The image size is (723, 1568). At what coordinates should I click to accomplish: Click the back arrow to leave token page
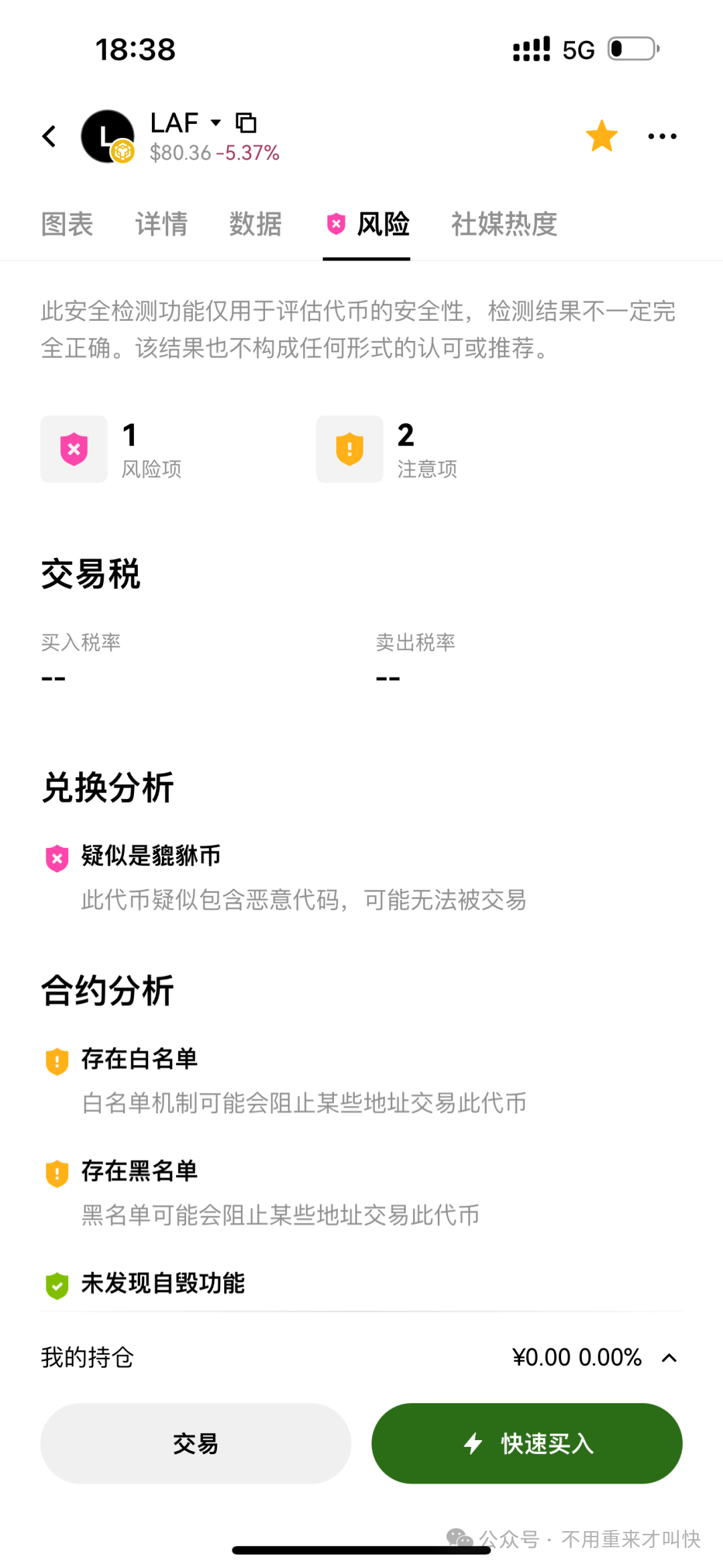[50, 135]
